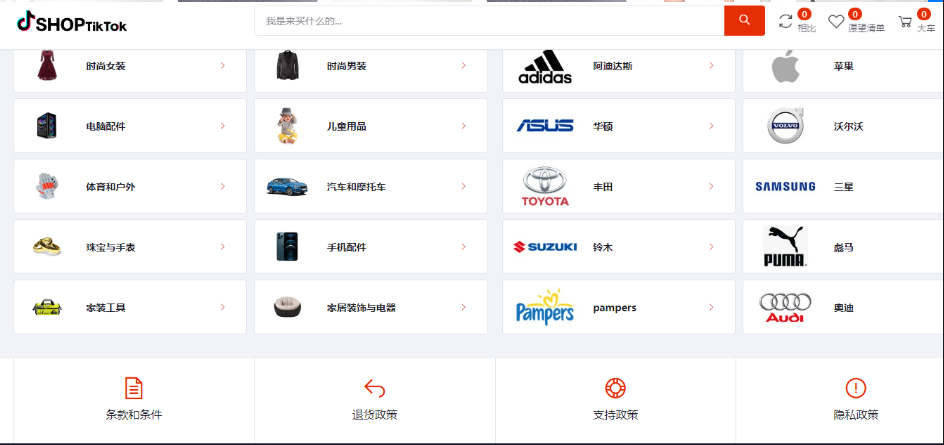Open the wishlist heart icon

click(836, 21)
